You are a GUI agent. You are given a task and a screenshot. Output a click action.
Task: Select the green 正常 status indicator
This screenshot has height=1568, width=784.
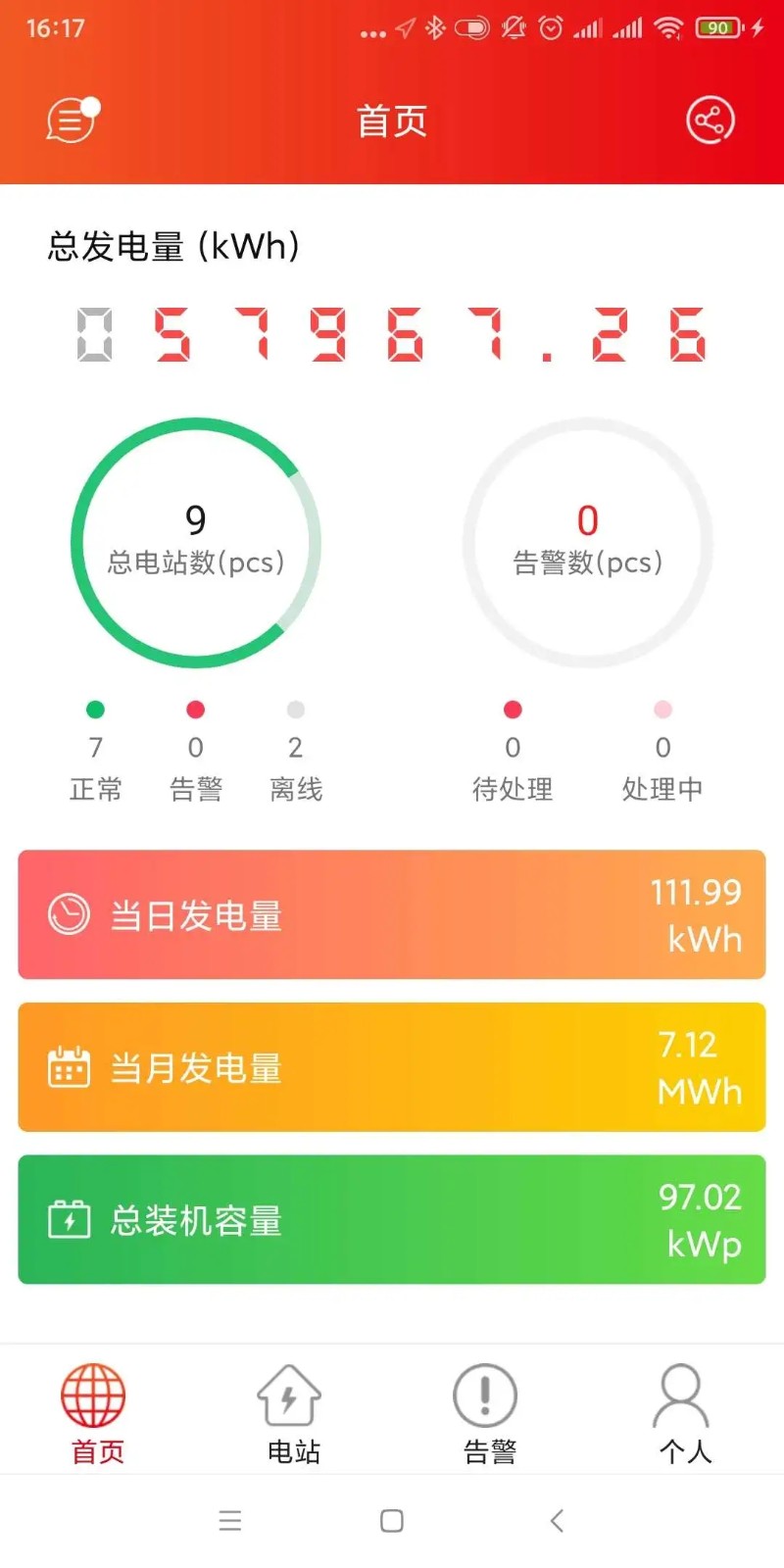pyautogui.click(x=95, y=709)
